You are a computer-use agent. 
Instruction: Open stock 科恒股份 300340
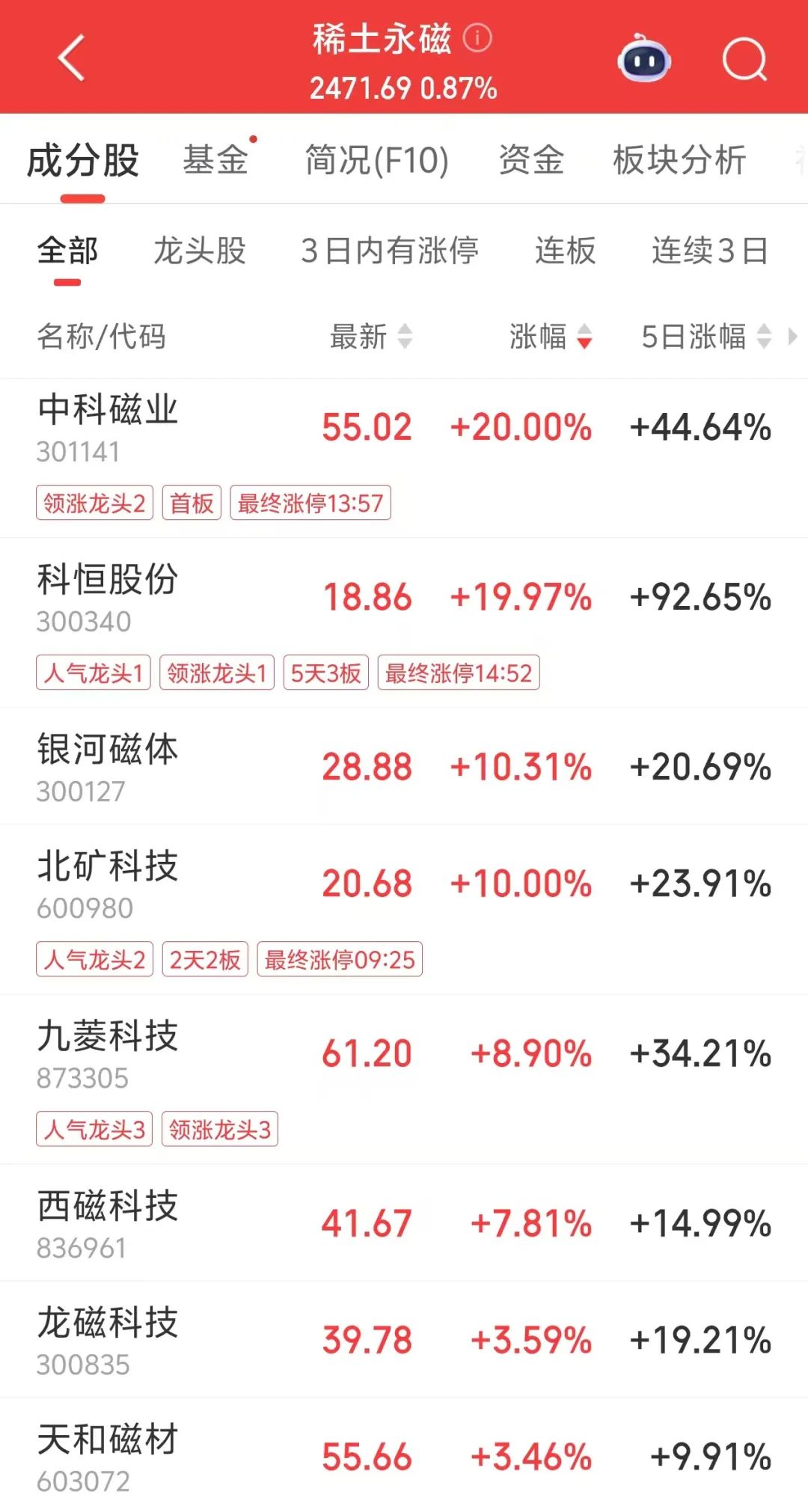pyautogui.click(x=404, y=622)
